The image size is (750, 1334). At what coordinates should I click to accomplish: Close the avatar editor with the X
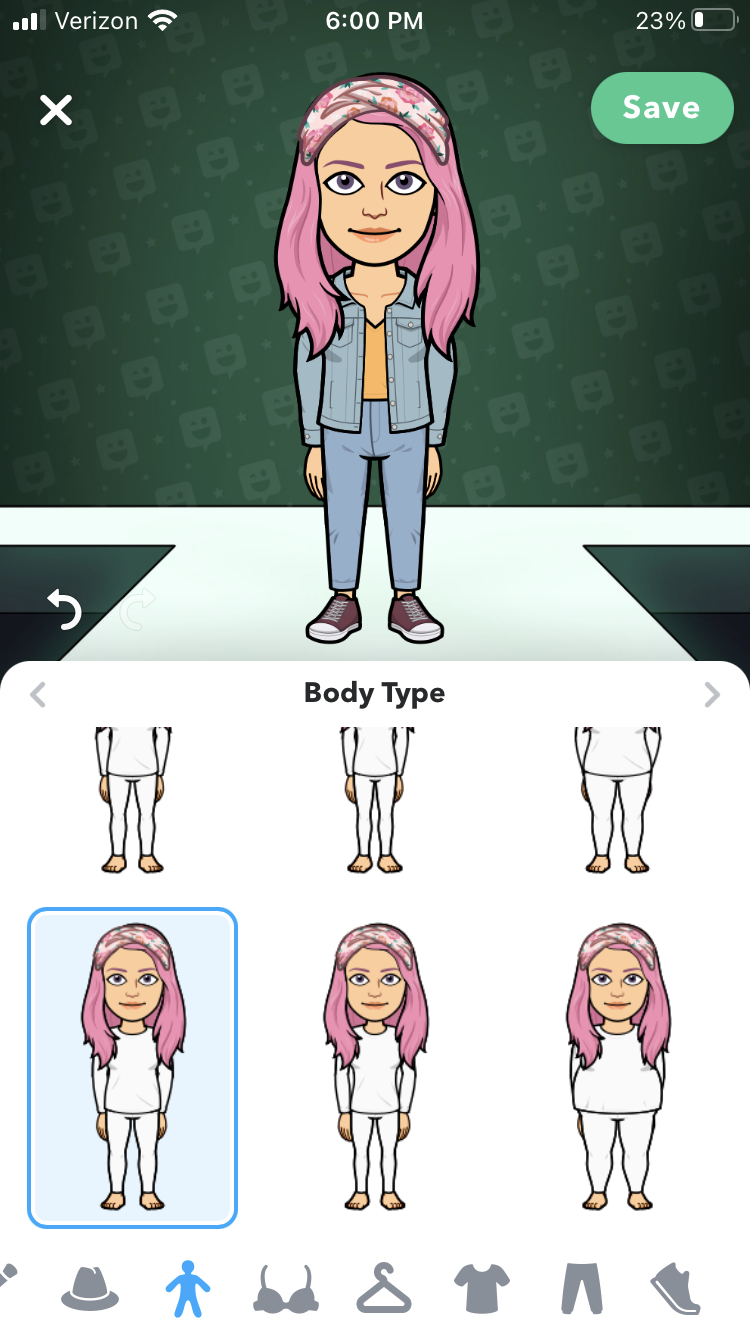56,109
